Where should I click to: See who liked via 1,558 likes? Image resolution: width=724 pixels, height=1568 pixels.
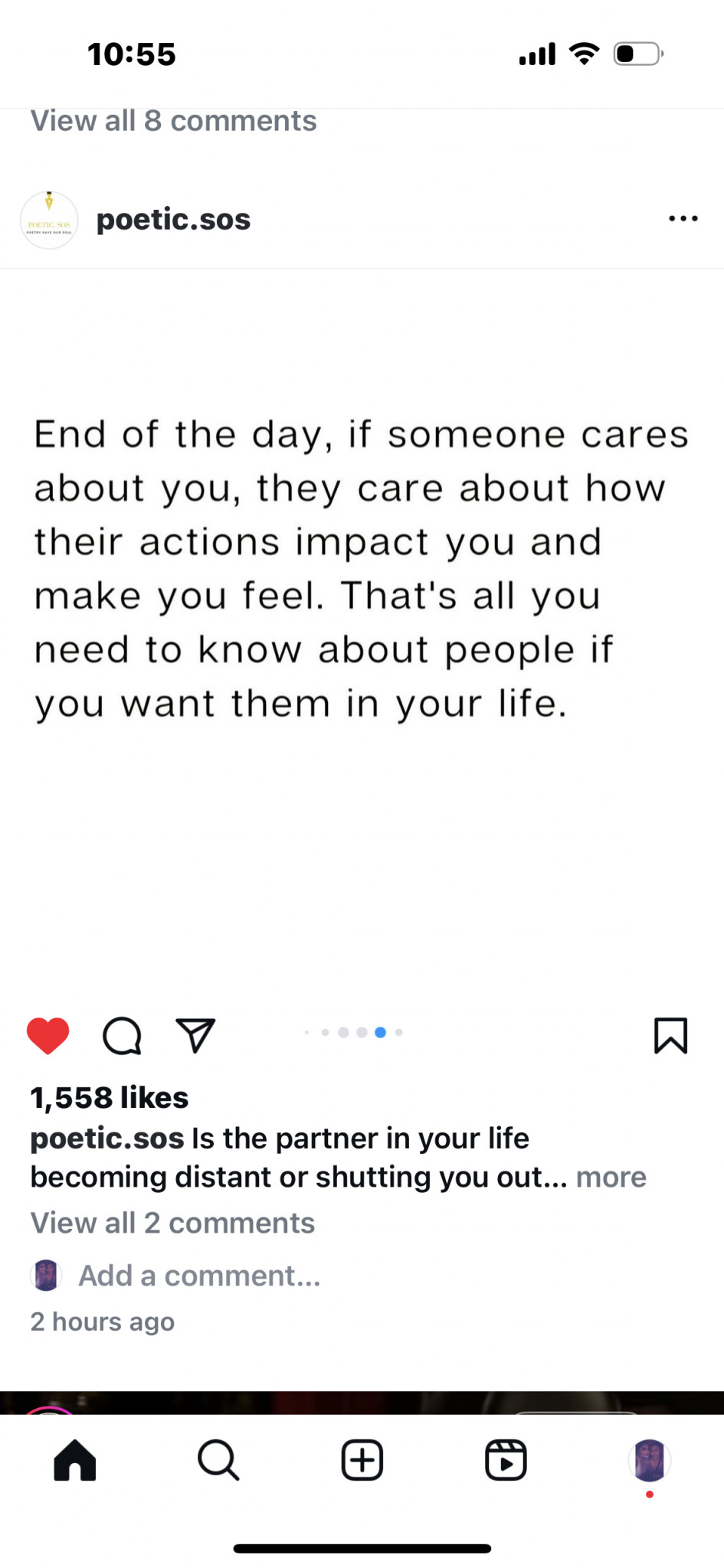pos(109,1097)
